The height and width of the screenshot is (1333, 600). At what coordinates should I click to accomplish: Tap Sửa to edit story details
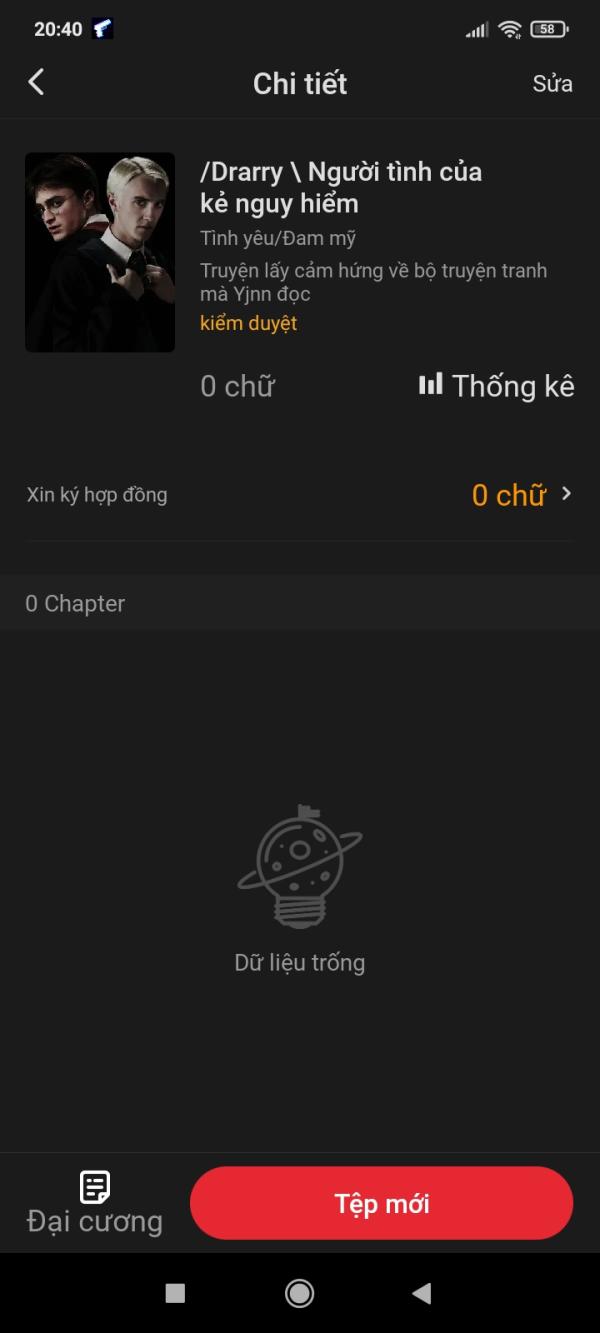pos(552,84)
